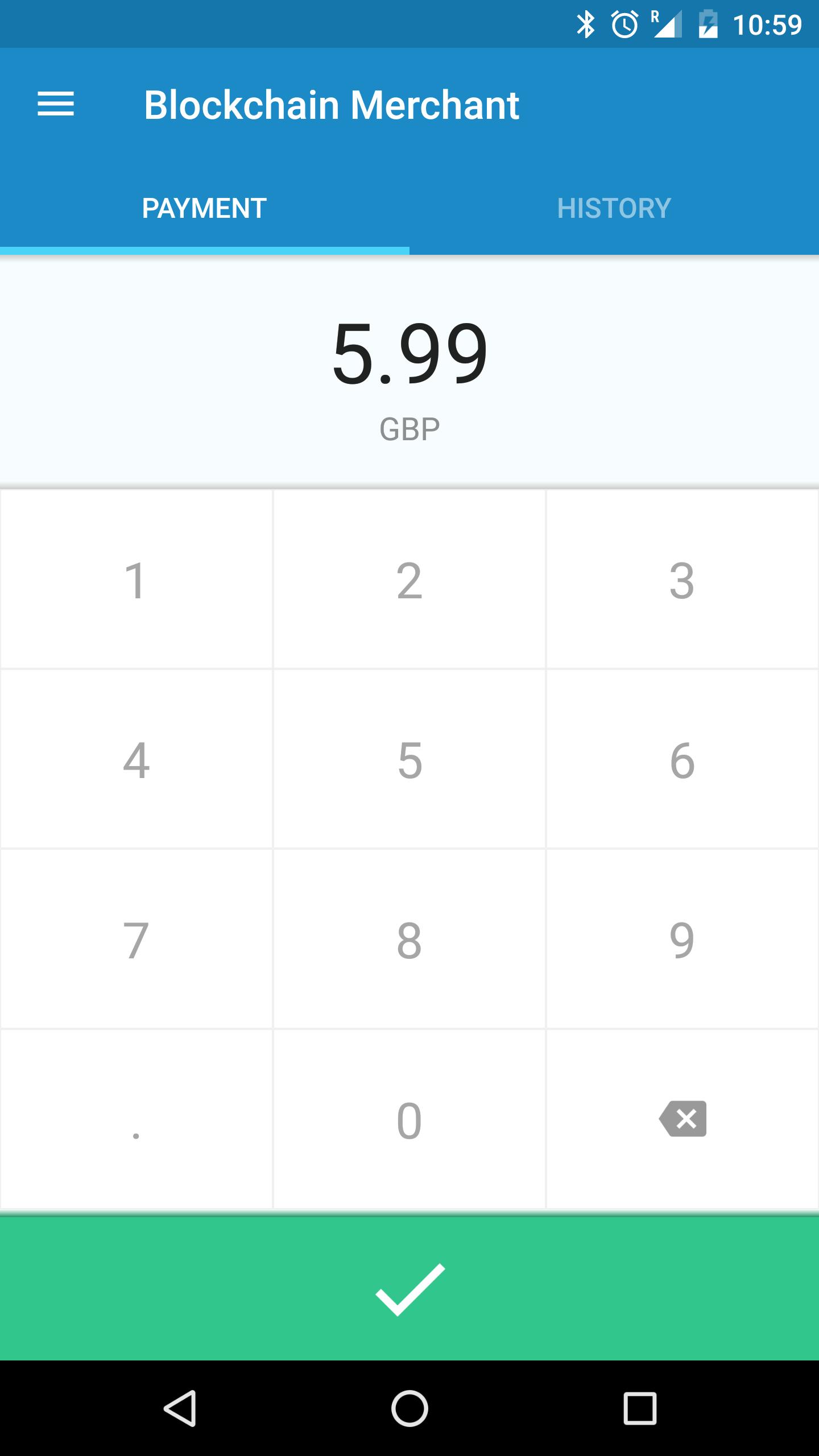Tap the 9 key

(682, 940)
